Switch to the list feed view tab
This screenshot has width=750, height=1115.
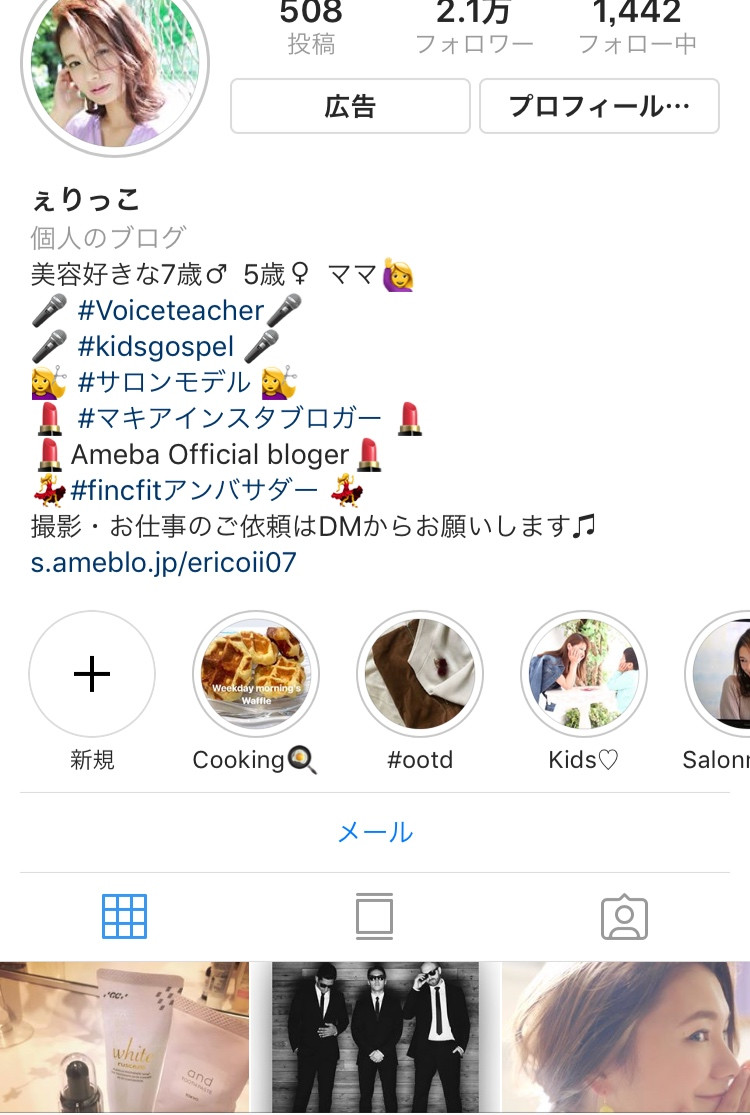tap(375, 916)
